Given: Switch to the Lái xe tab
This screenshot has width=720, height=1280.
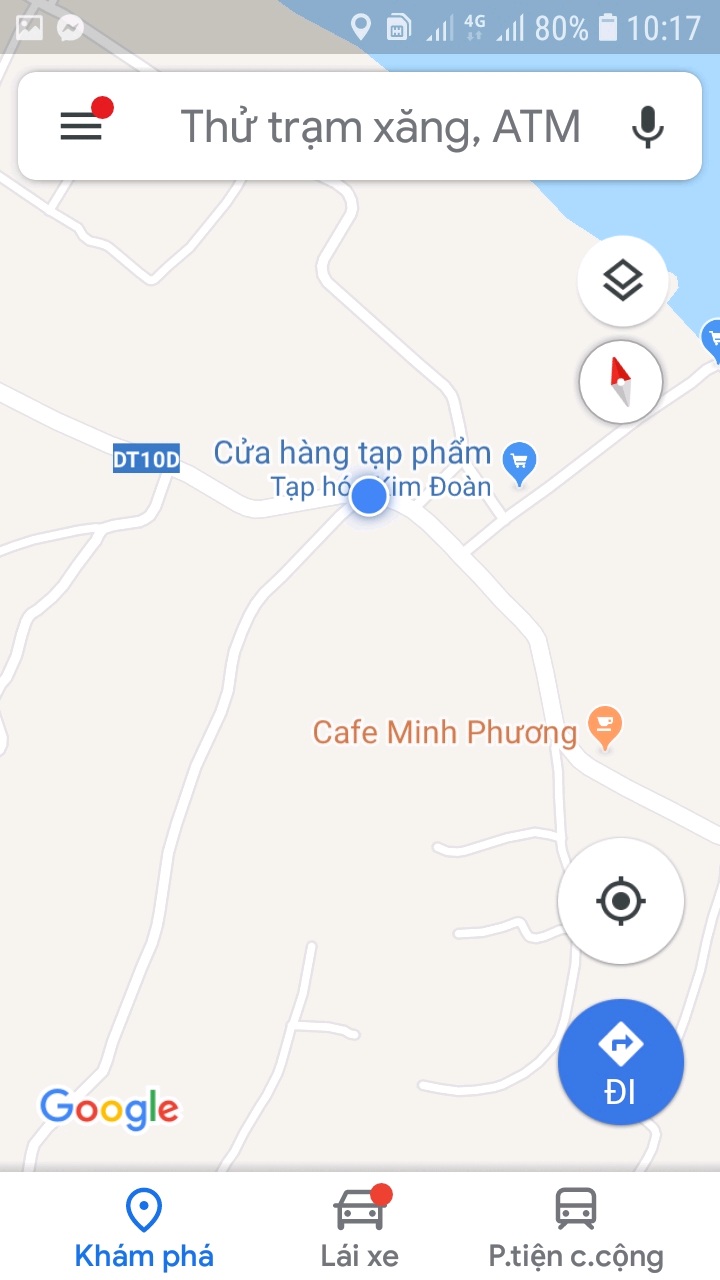Looking at the screenshot, I should pyautogui.click(x=360, y=1229).
